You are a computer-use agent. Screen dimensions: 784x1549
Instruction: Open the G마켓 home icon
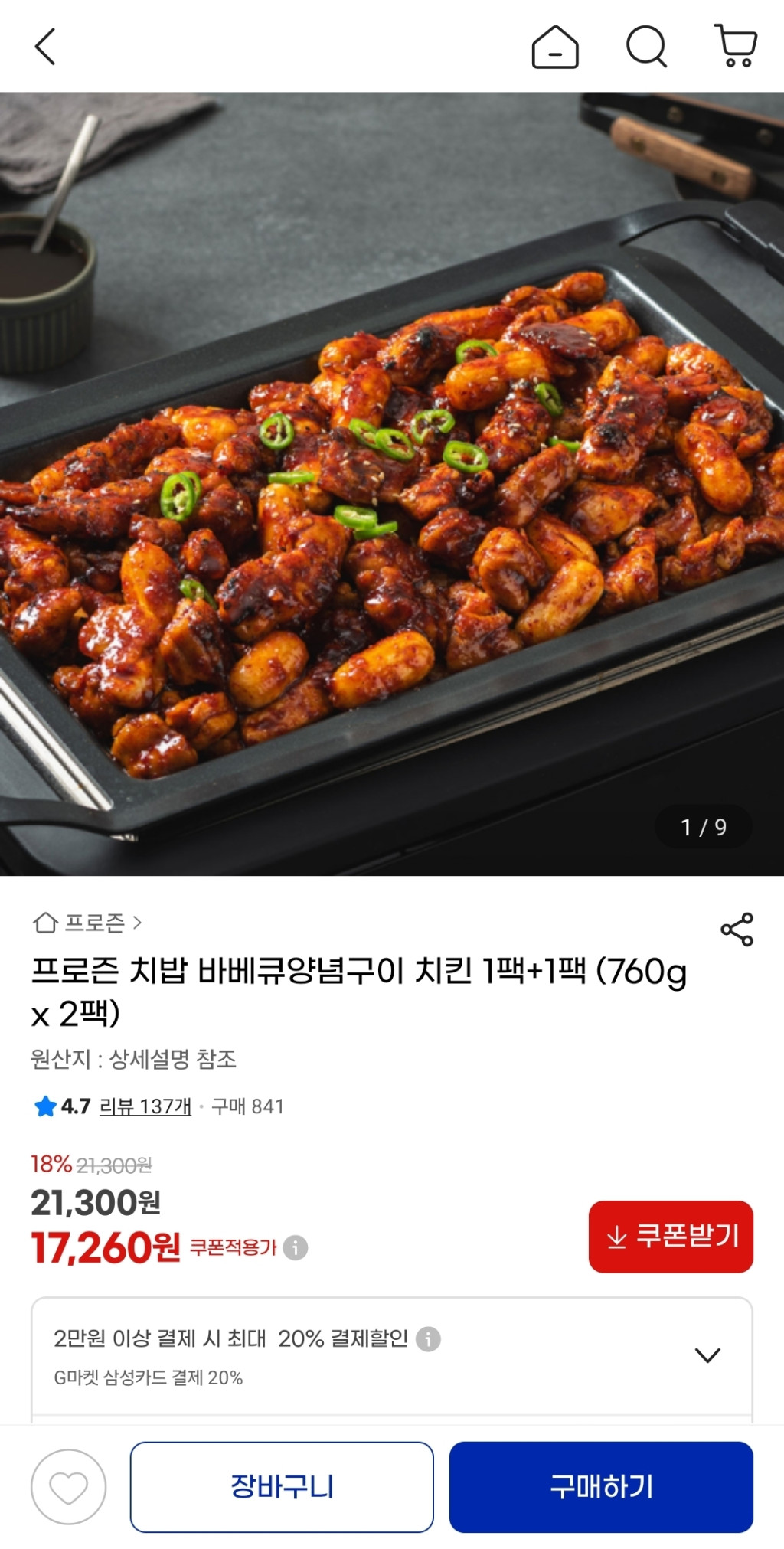coord(554,47)
